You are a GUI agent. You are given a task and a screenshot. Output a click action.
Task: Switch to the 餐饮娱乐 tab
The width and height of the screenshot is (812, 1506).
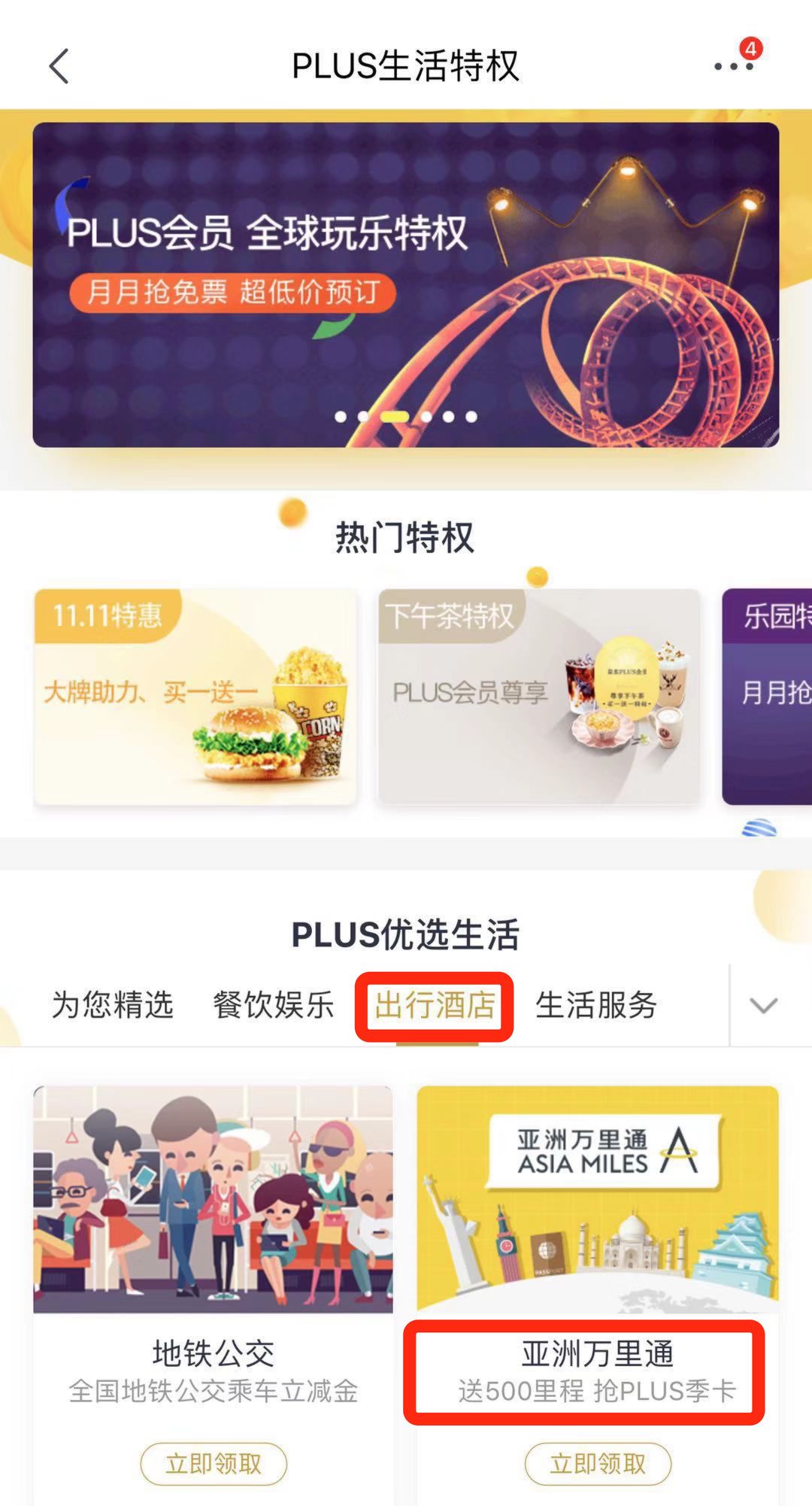pyautogui.click(x=274, y=1005)
